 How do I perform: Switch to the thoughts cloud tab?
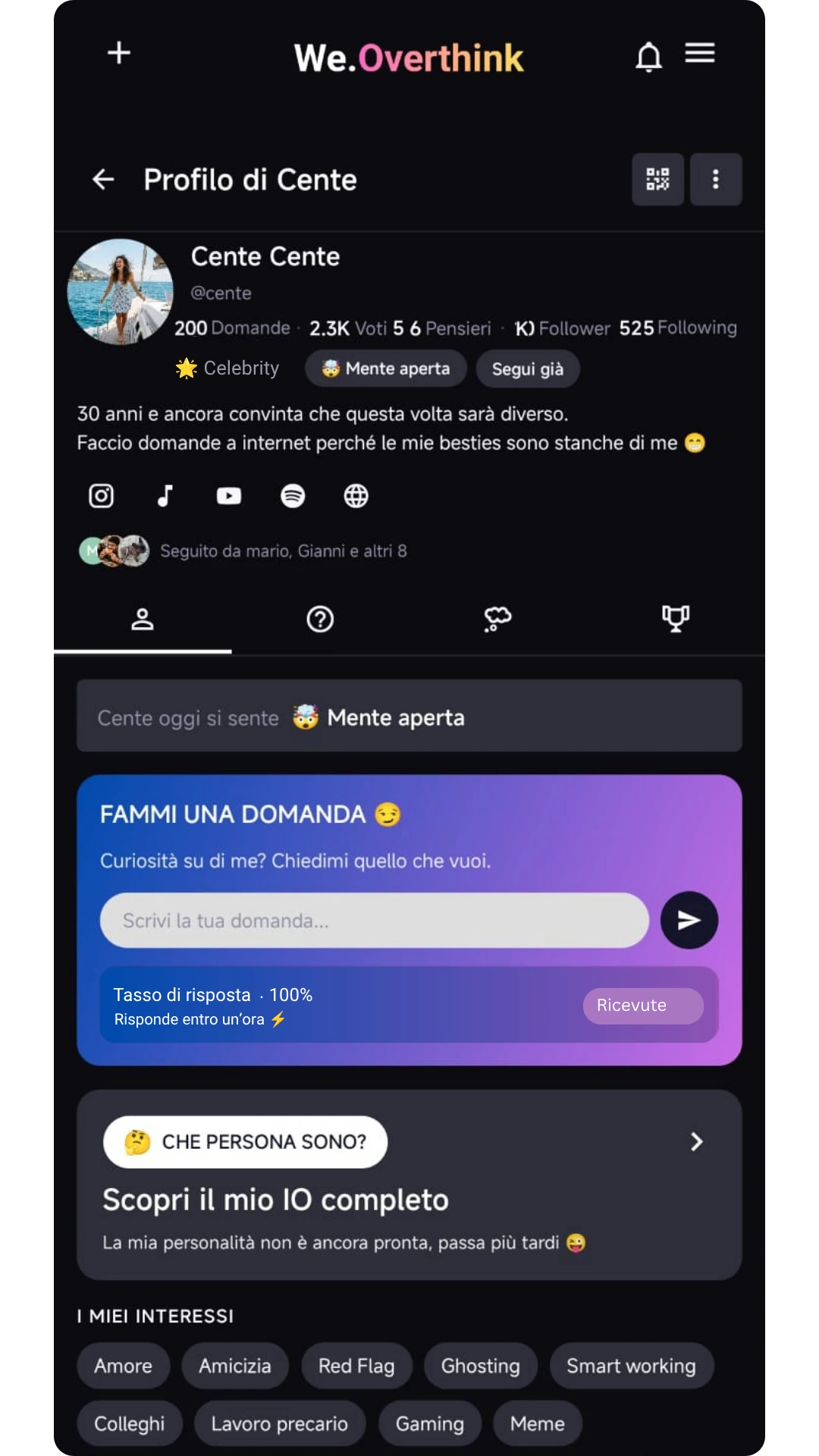[x=497, y=620]
